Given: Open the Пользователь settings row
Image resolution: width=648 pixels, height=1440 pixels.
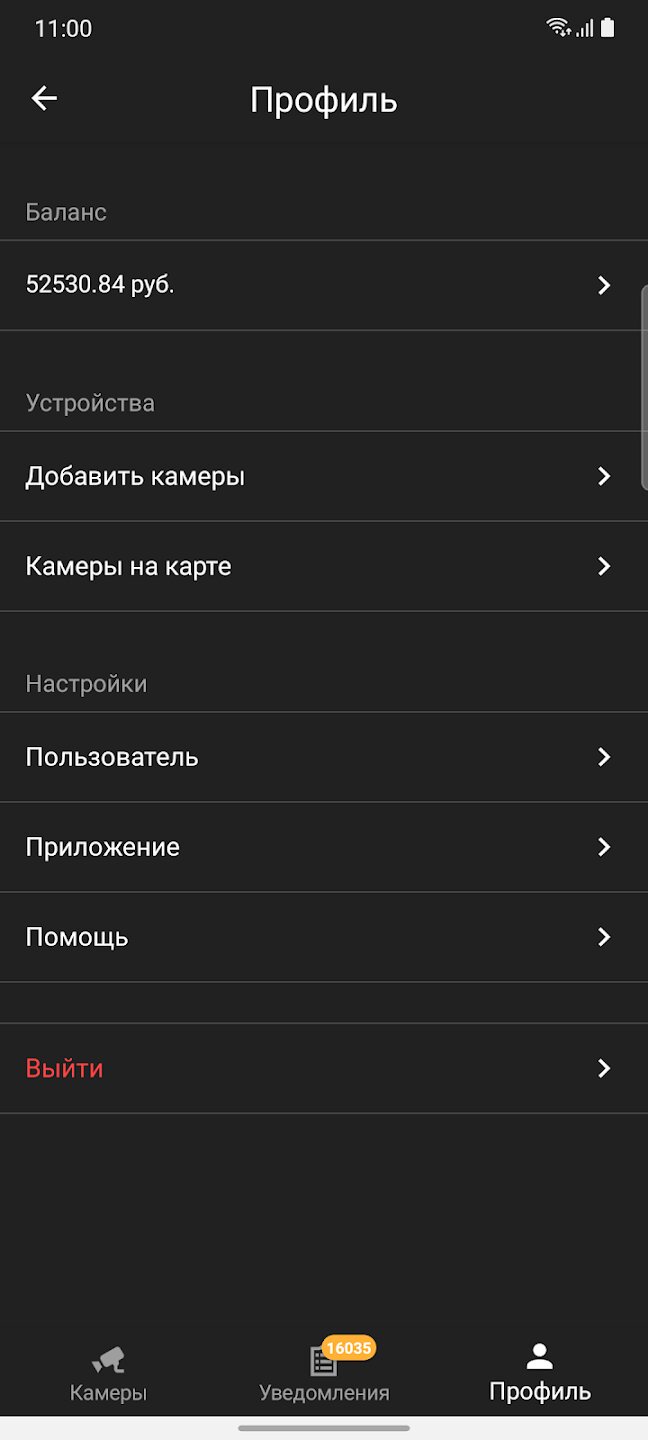Looking at the screenshot, I should tap(324, 757).
